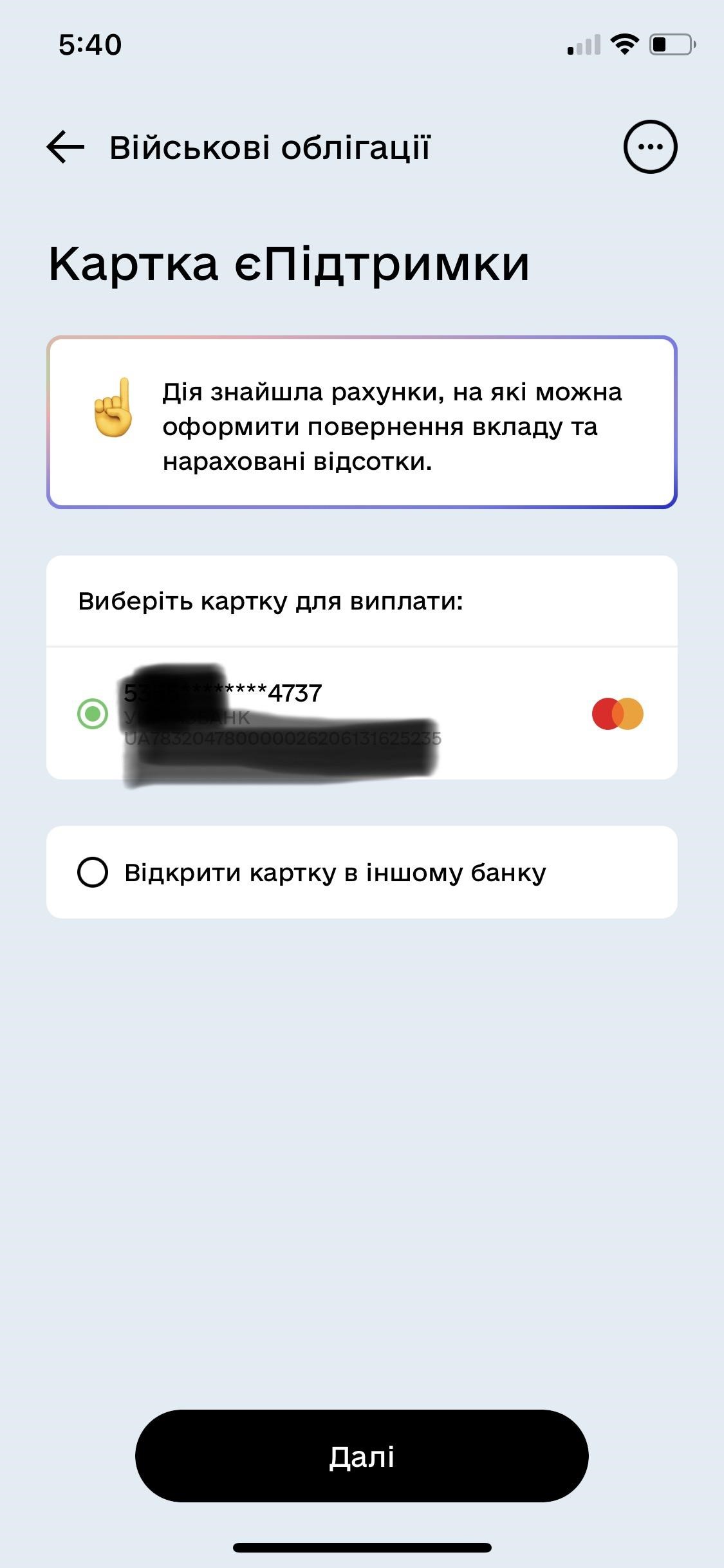Open the three-dots menu
724x1568 pixels.
coord(650,147)
